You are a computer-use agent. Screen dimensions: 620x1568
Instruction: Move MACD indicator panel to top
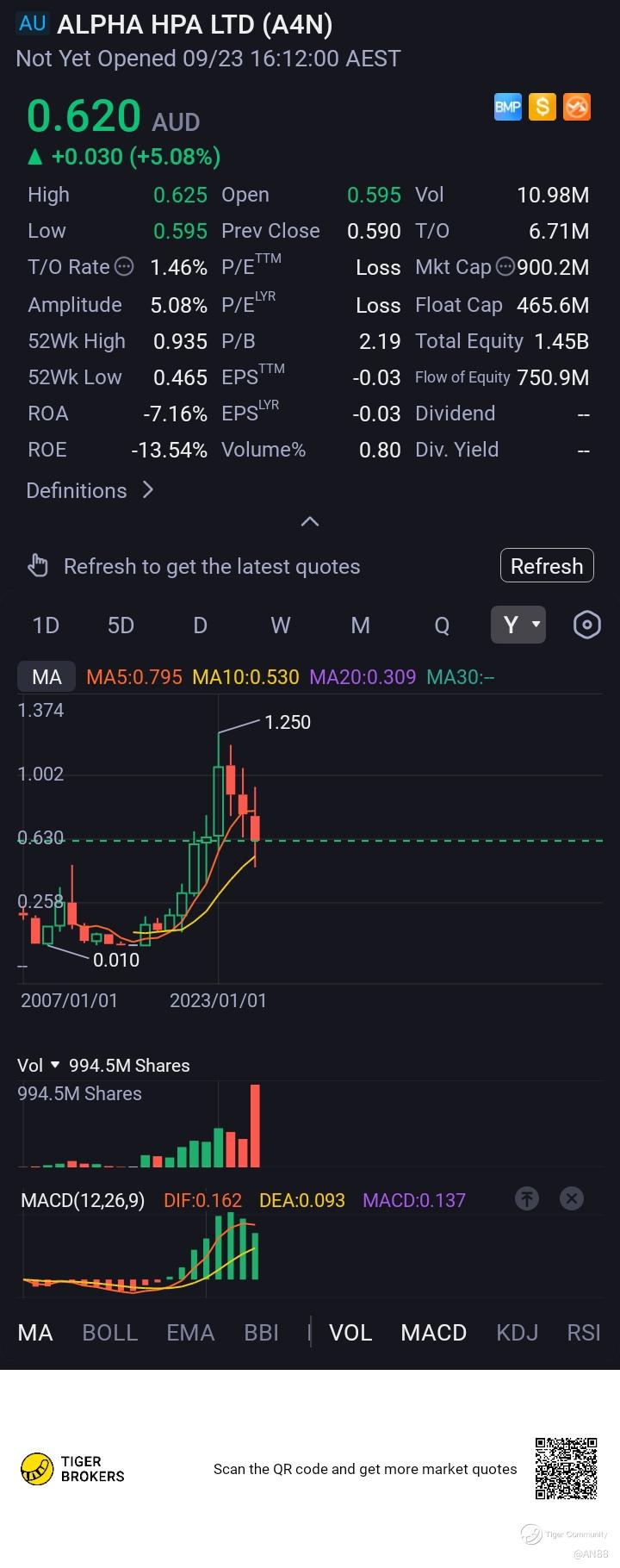click(x=527, y=1198)
